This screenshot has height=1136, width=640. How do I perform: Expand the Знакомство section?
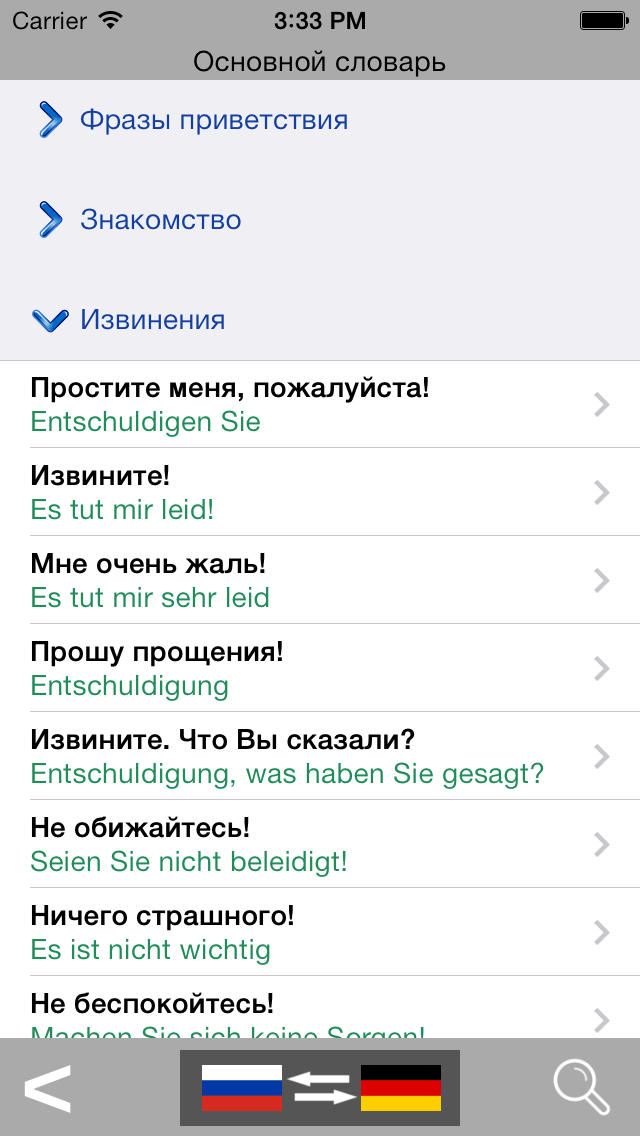tap(320, 220)
